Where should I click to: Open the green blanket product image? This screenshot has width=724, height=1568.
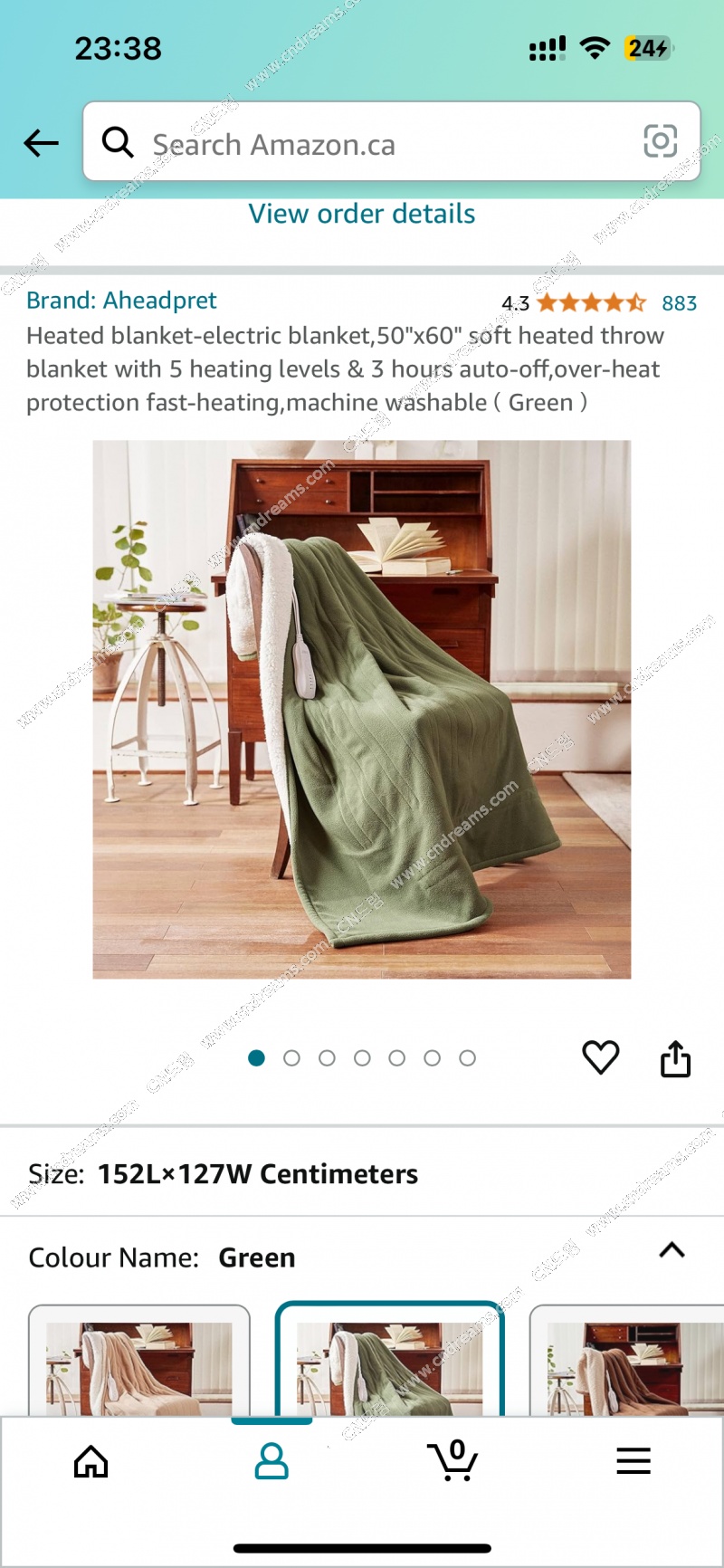point(361,709)
